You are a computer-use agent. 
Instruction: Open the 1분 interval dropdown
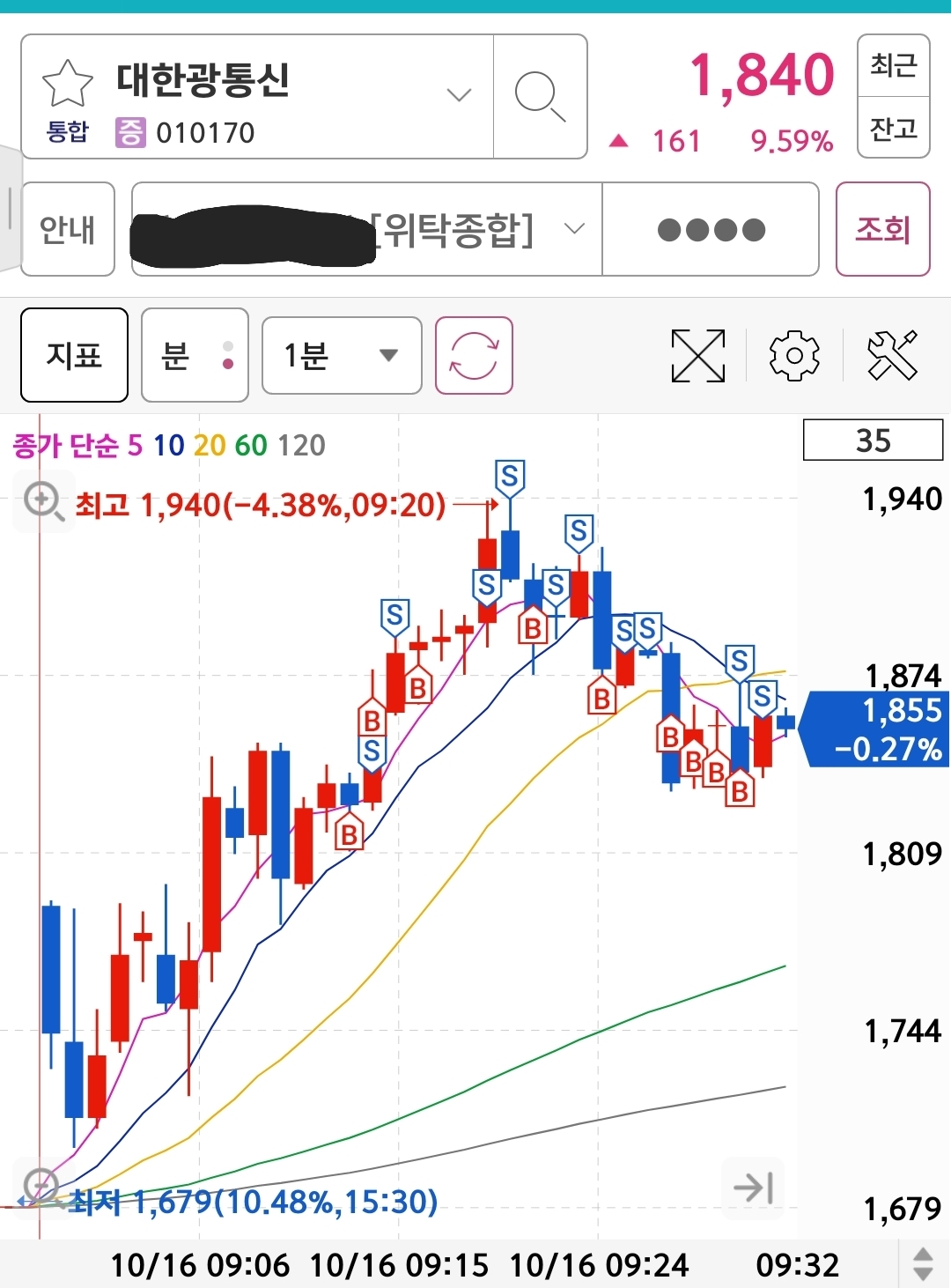click(x=342, y=355)
